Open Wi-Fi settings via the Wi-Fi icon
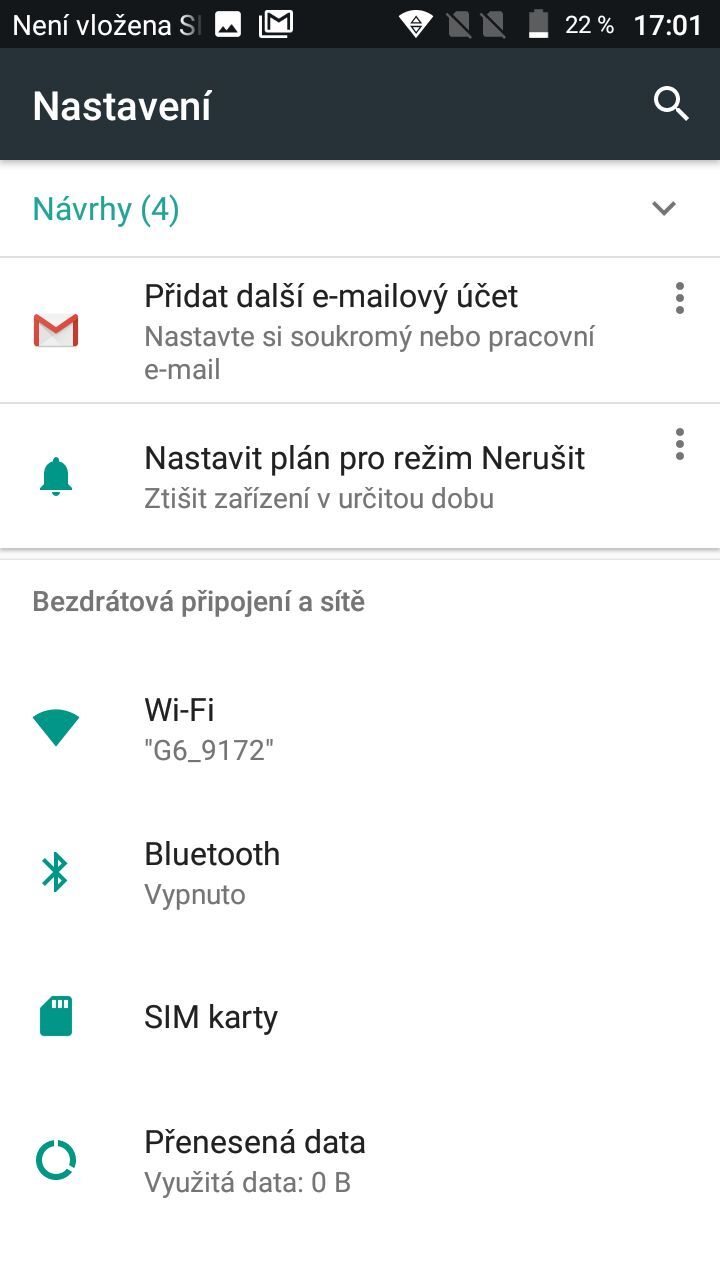 coord(57,725)
